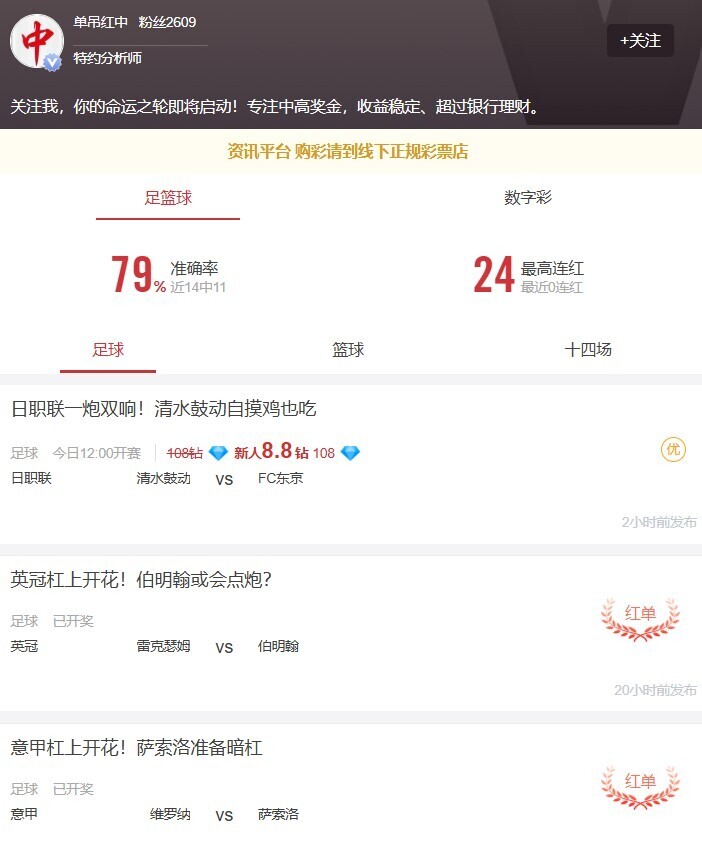The image size is (702, 842).
Task: Open the 维罗纳 vs 萨索洛 prediction
Action: pos(300,790)
